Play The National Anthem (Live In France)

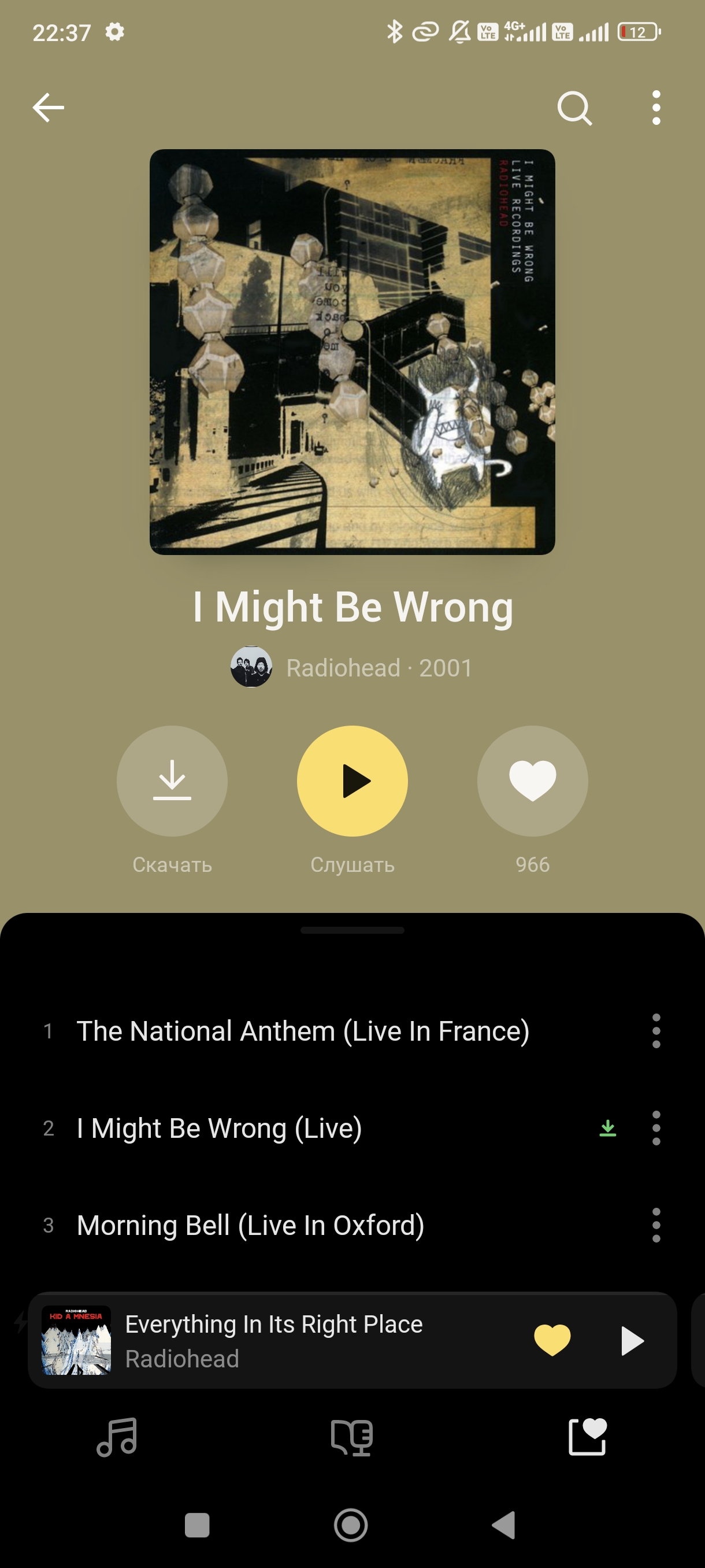(x=302, y=1030)
